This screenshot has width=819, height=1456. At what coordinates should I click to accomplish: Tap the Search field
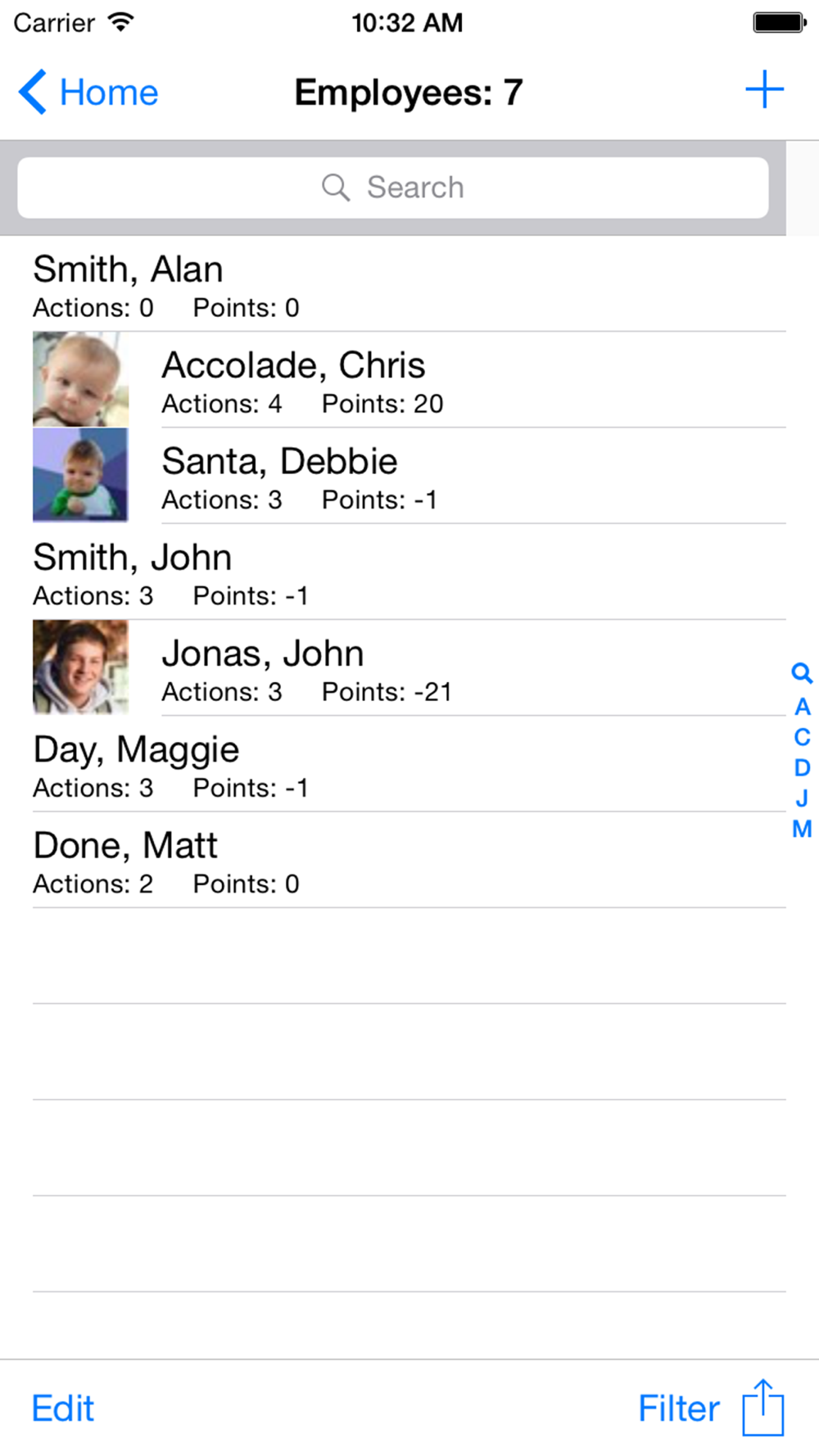point(393,188)
